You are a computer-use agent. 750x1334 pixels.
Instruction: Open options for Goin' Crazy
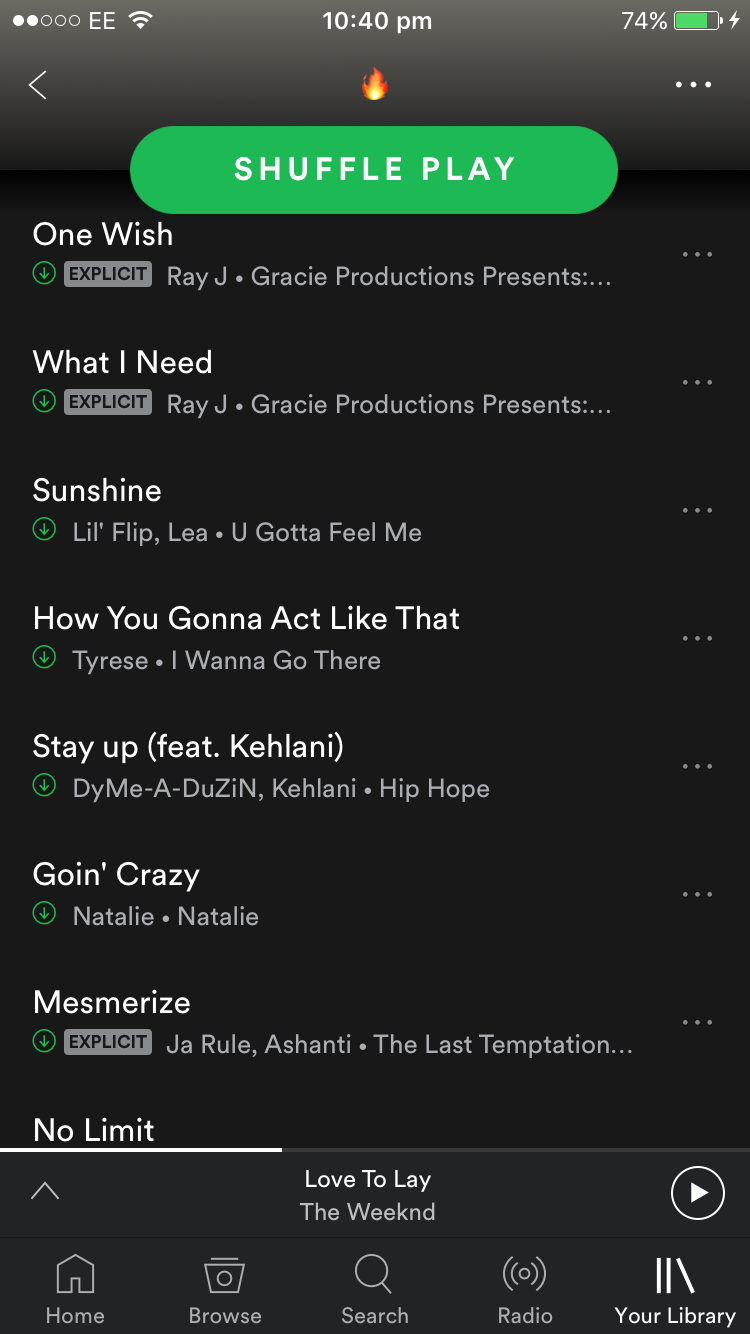pos(697,894)
